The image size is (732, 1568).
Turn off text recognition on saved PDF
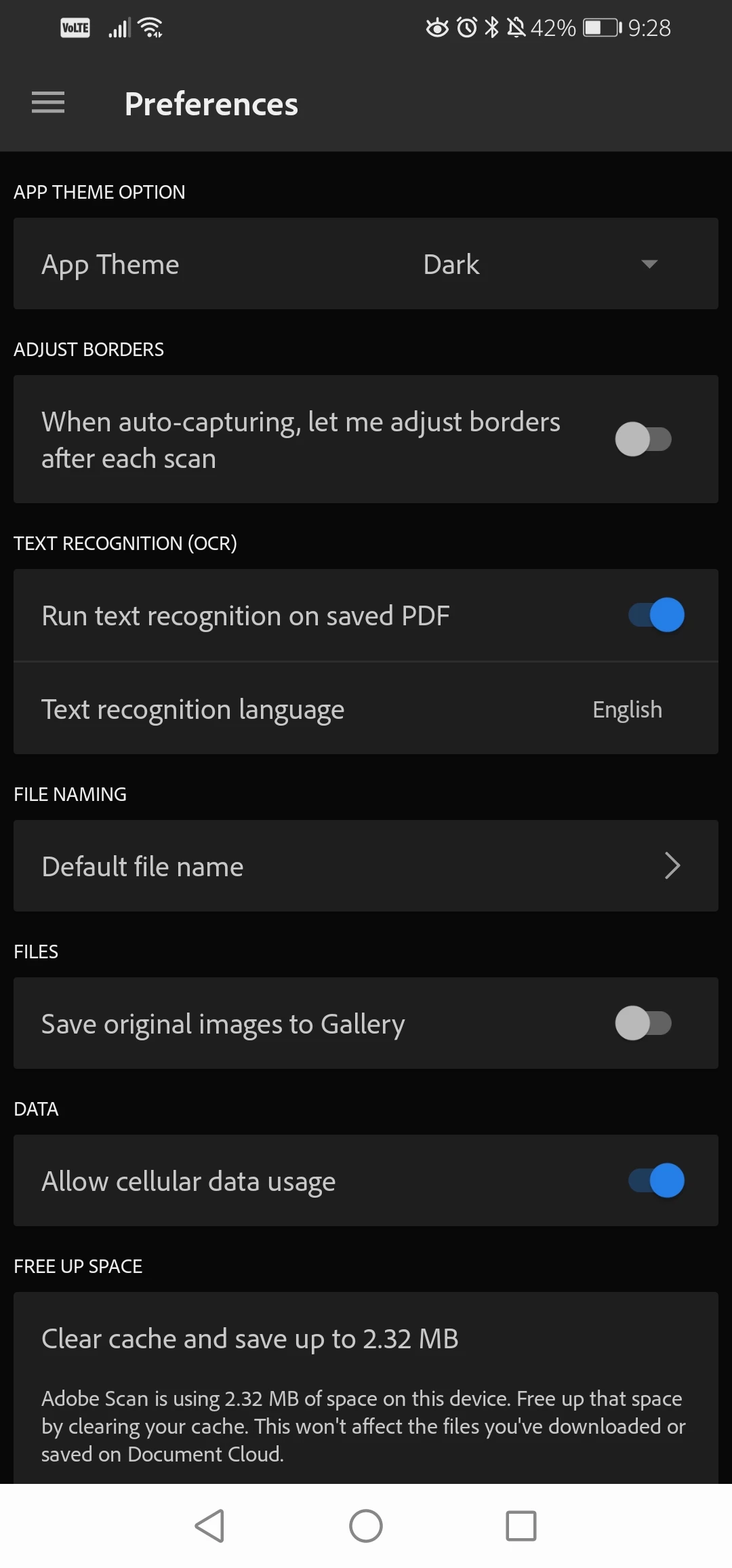[656, 615]
